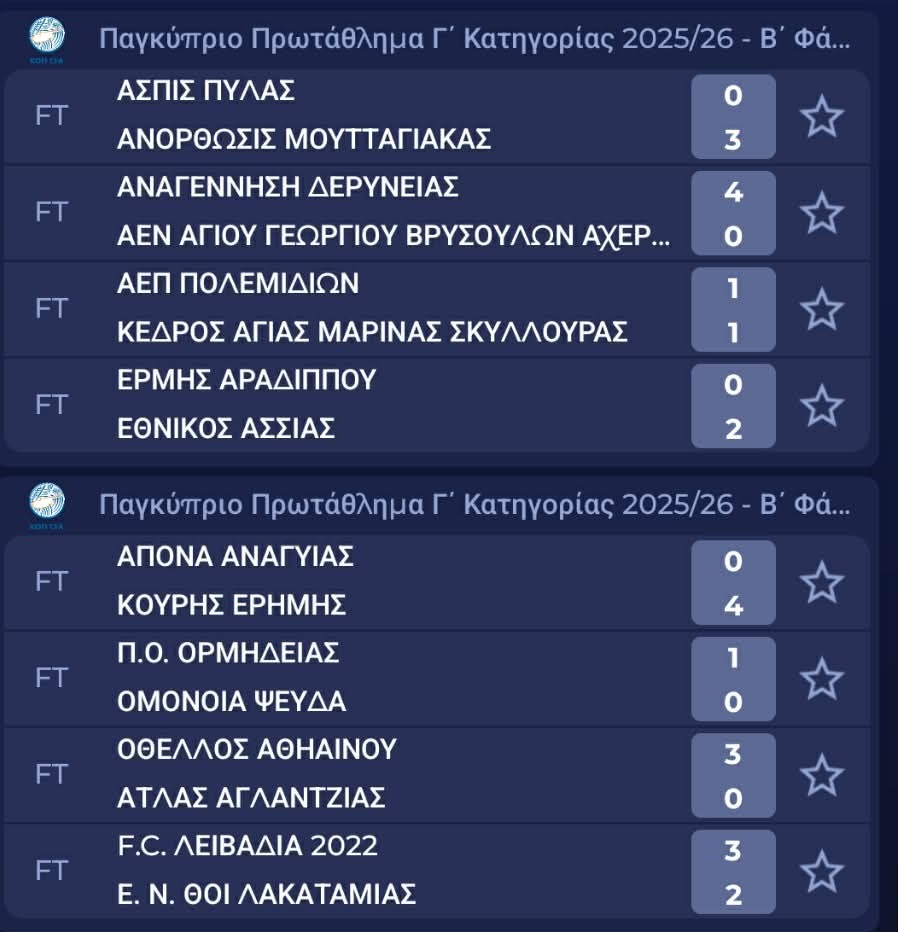
Task: Favorite the ΑΣΠΙΣ ΠΥΛΑΣ match star
Action: coord(821,116)
